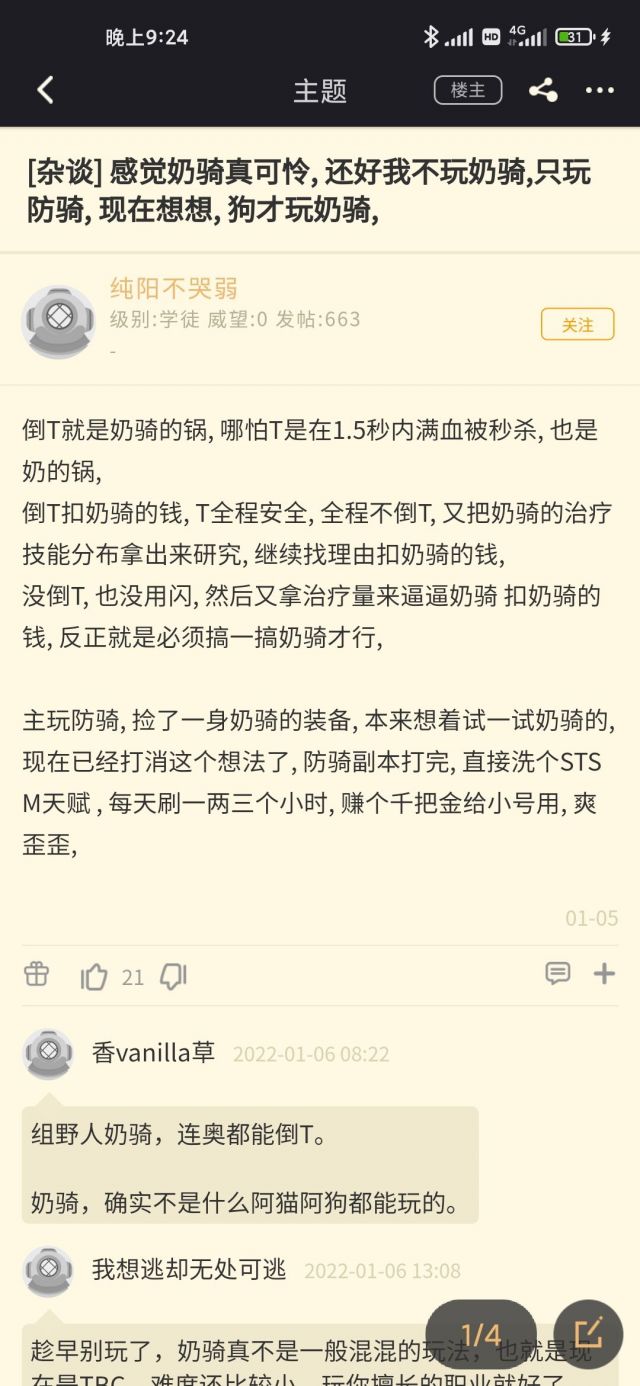
Task: Go back with the top arrow
Action: pos(45,91)
